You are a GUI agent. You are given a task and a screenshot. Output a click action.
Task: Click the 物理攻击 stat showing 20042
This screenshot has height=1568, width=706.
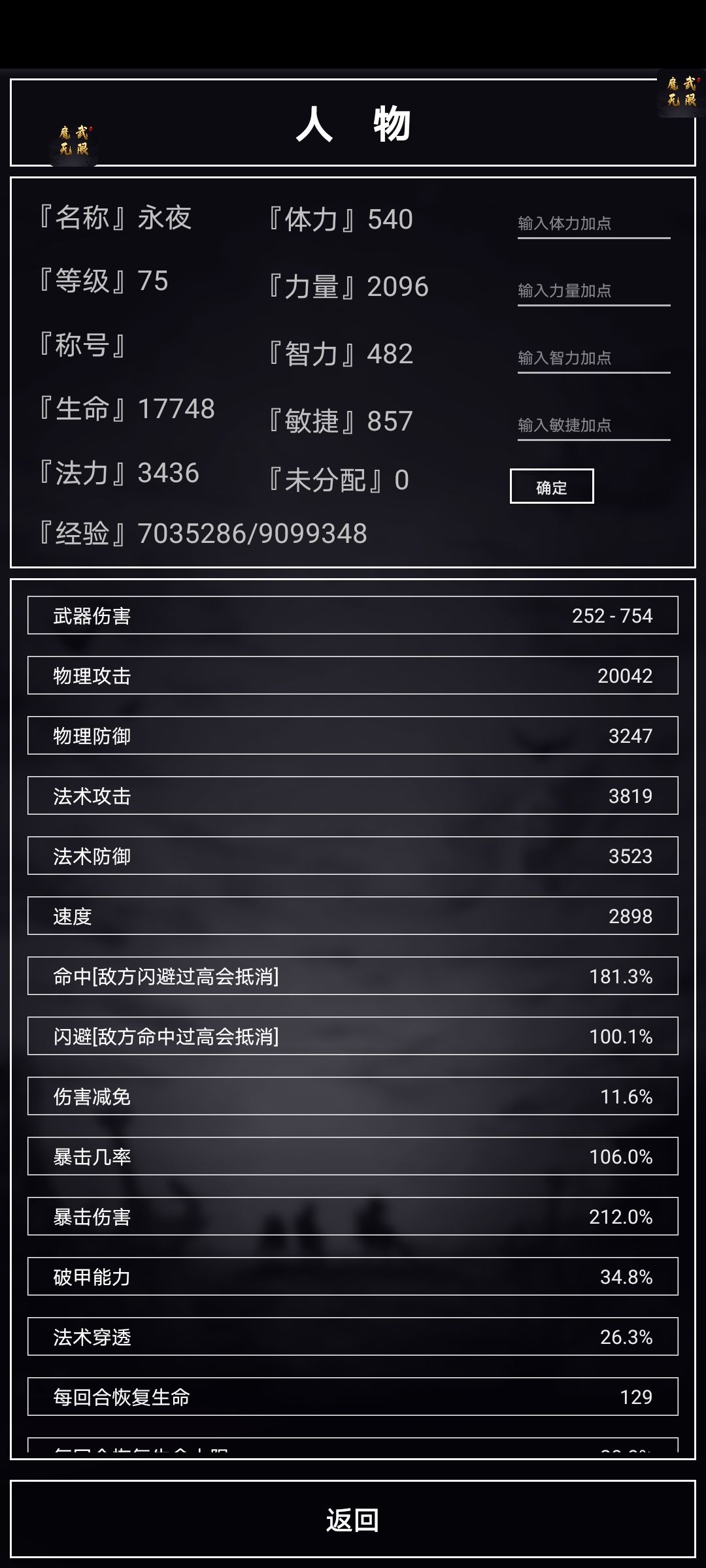353,675
